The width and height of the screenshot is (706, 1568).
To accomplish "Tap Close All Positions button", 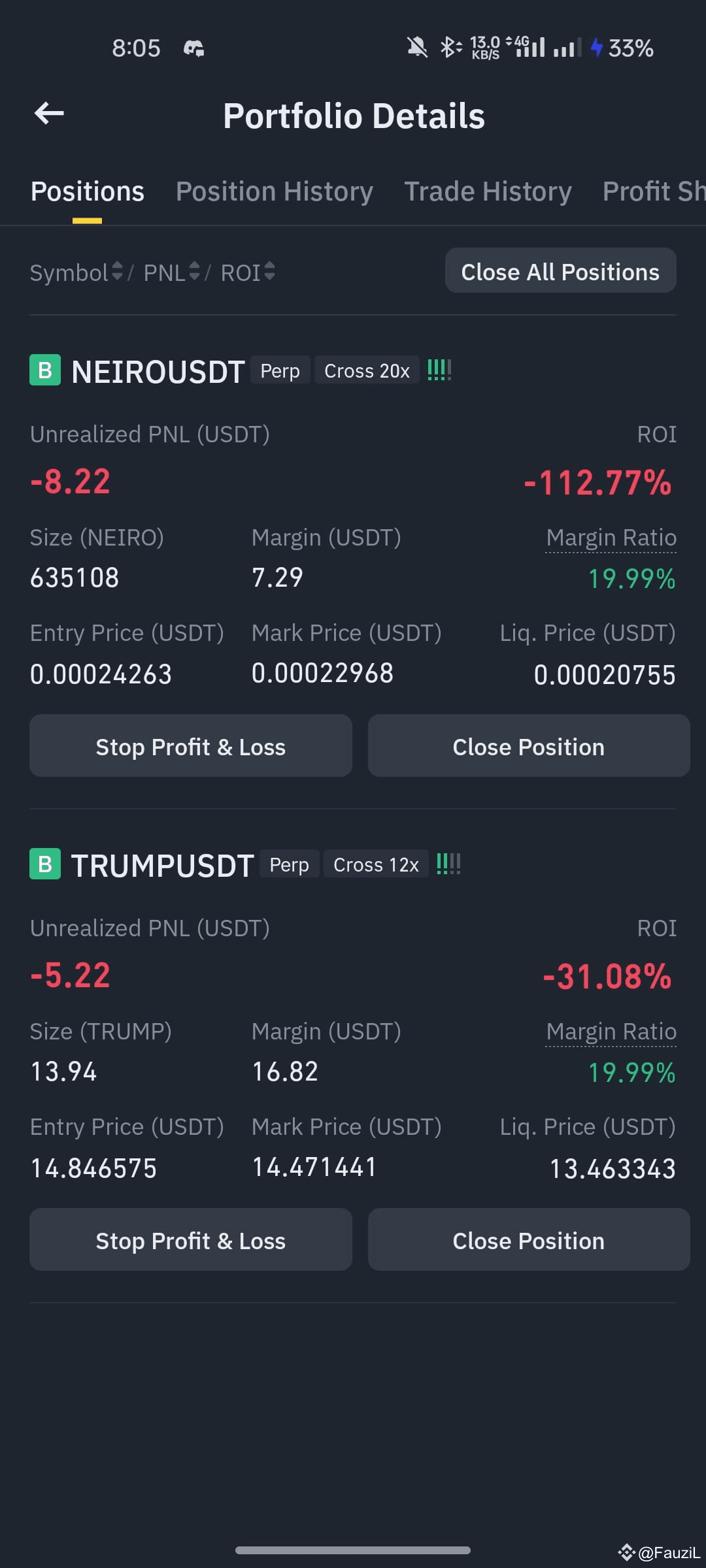I will pyautogui.click(x=561, y=270).
